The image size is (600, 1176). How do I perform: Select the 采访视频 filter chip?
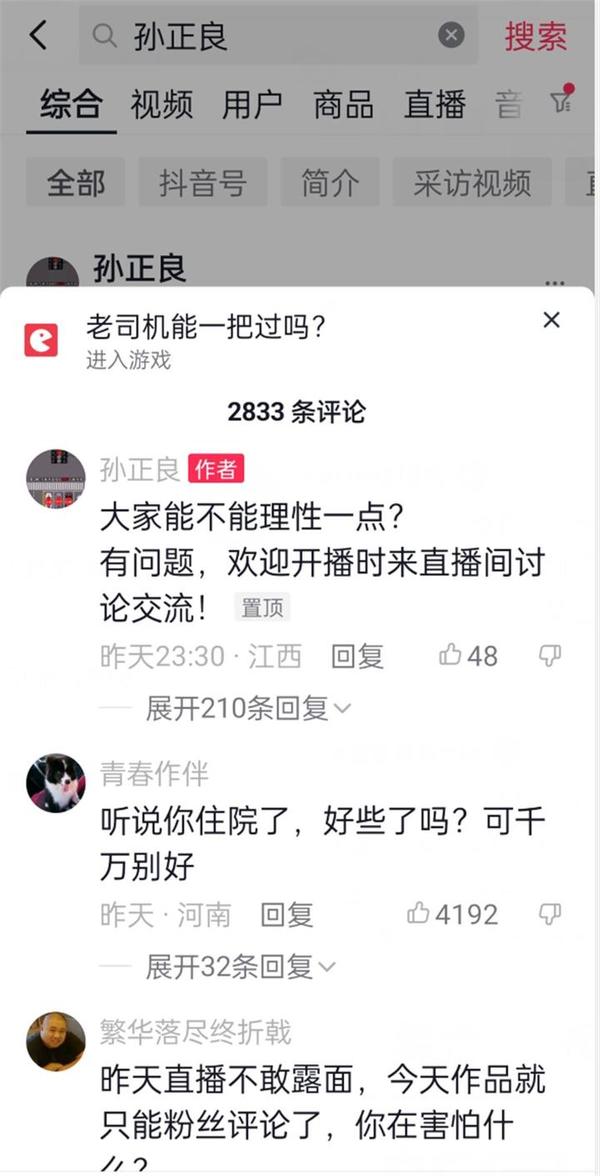(x=472, y=183)
